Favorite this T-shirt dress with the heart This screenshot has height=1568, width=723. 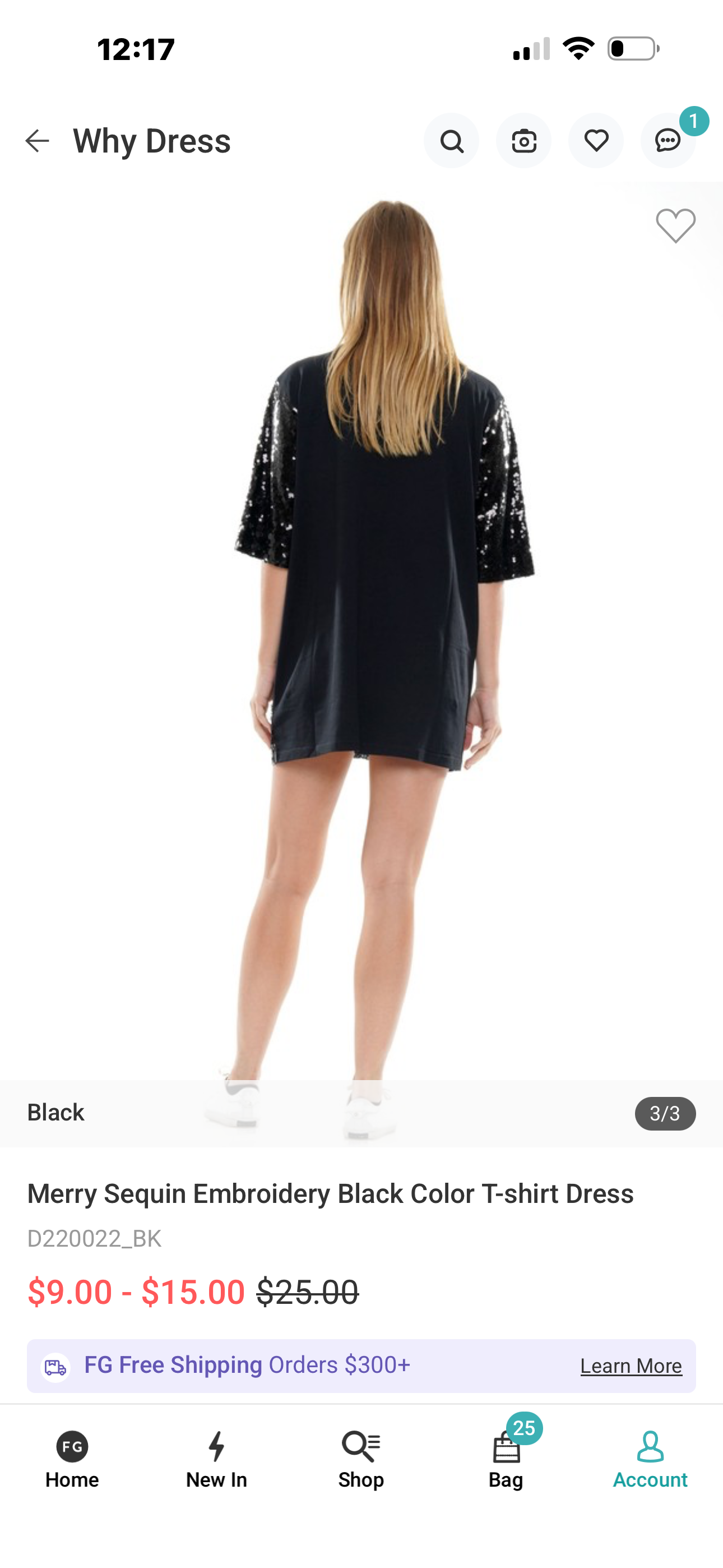[675, 226]
